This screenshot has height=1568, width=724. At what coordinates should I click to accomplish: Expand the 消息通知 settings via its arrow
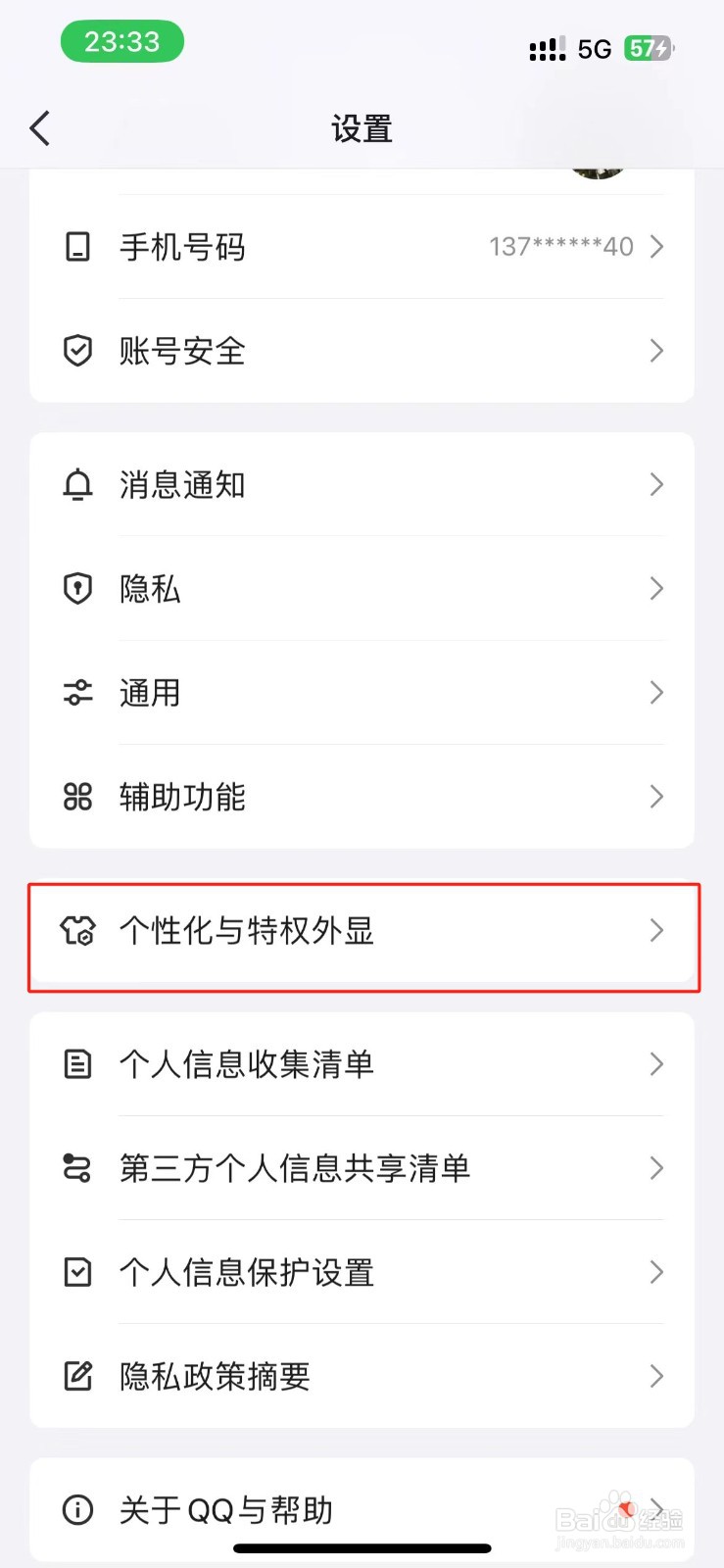point(656,484)
